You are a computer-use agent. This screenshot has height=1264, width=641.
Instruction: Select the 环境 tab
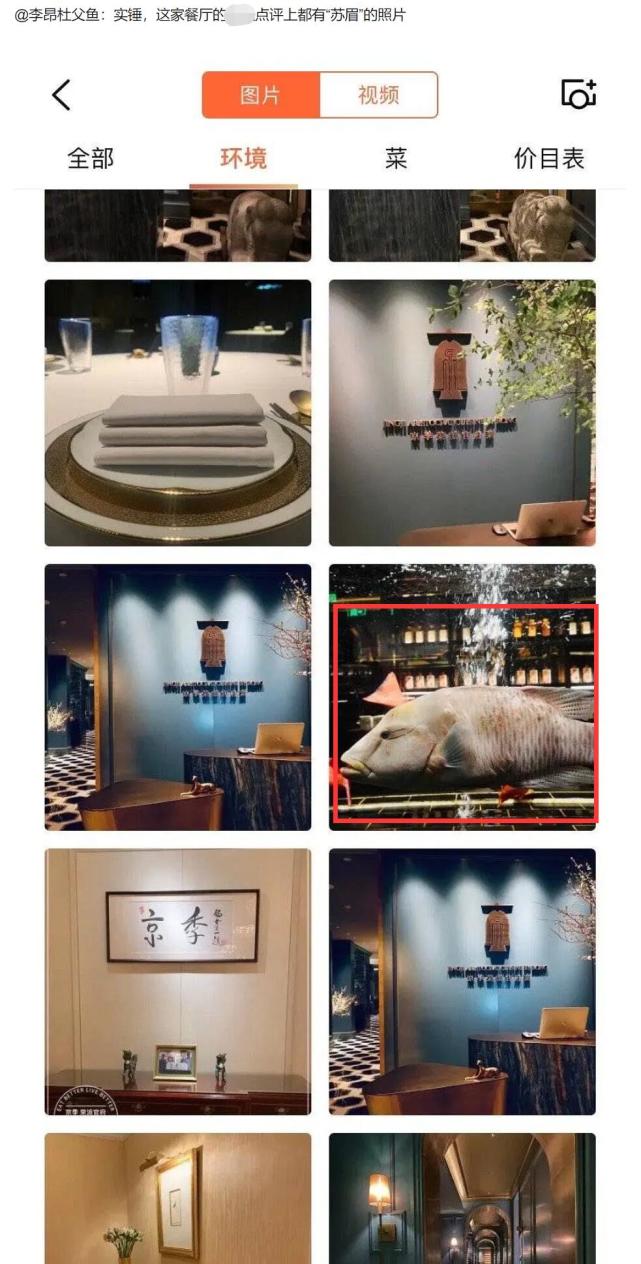pos(243,158)
